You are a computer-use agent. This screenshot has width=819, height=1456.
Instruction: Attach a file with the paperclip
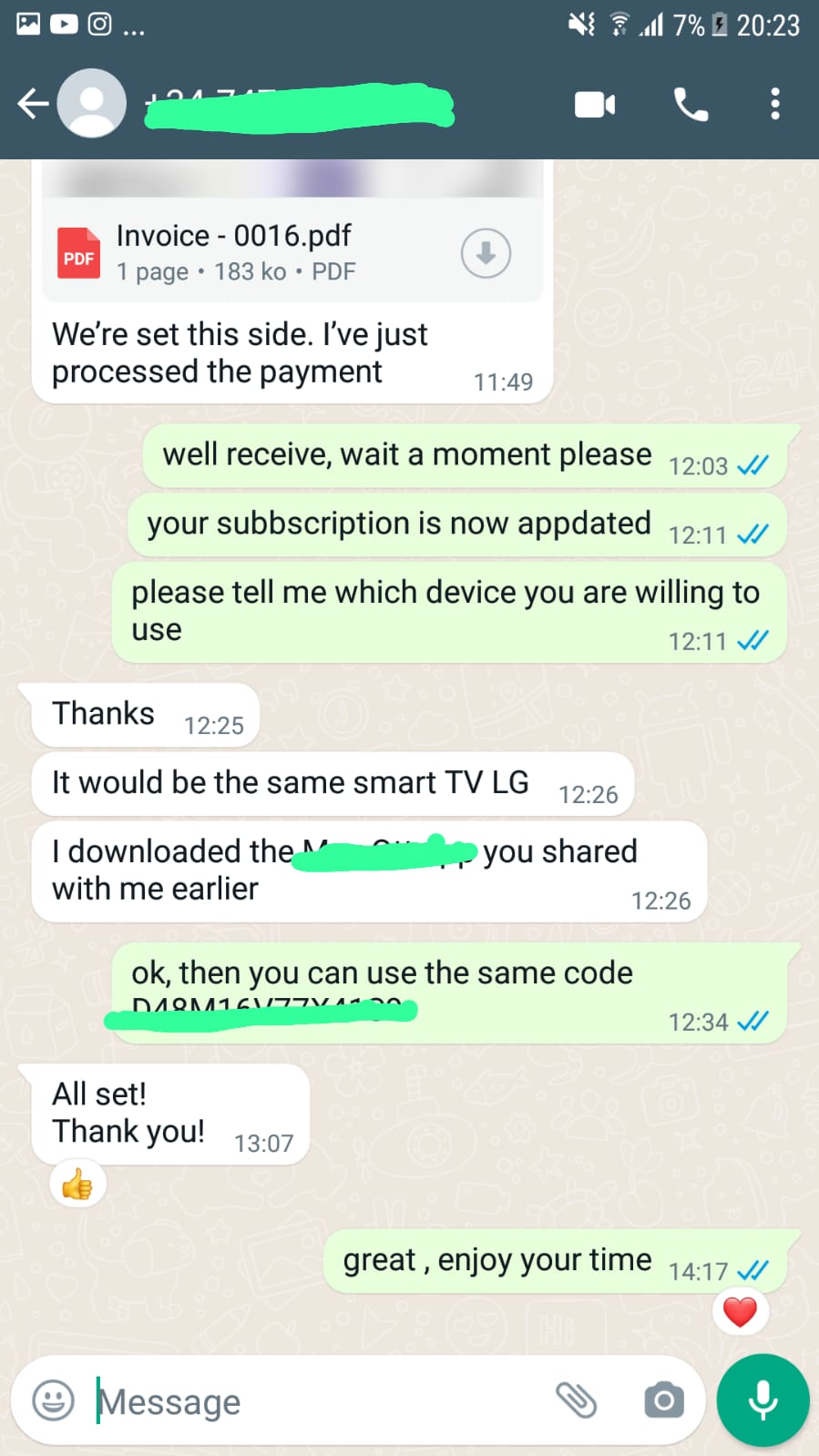coord(576,1400)
